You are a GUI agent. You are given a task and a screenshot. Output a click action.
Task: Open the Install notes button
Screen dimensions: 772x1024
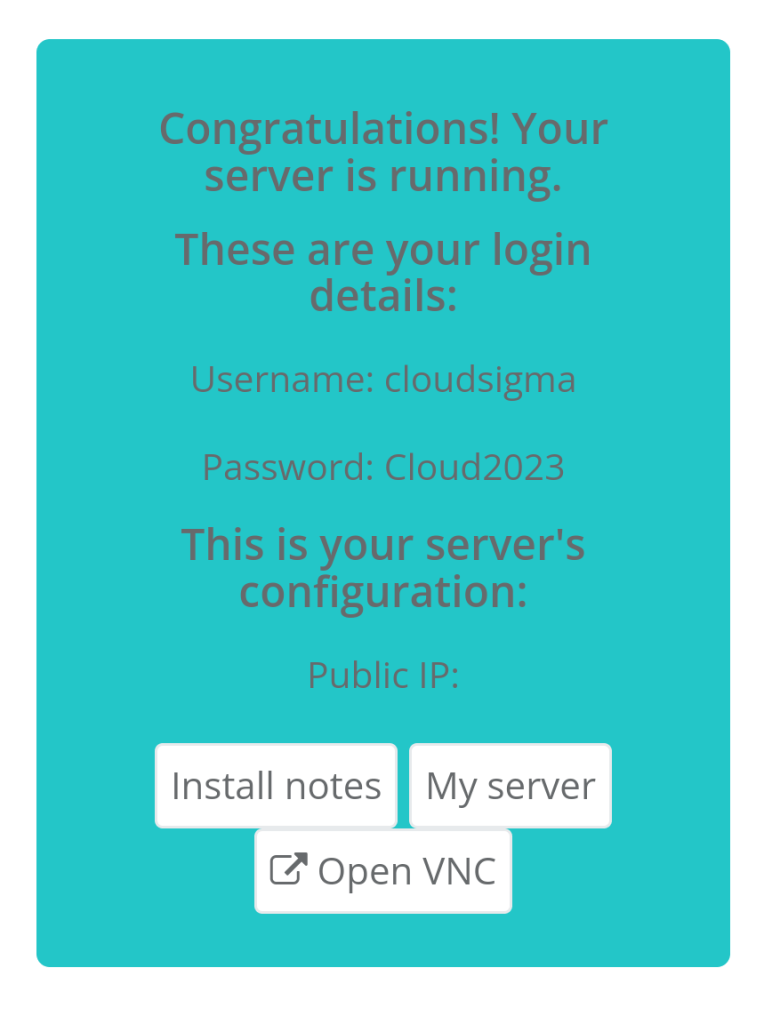(x=276, y=786)
